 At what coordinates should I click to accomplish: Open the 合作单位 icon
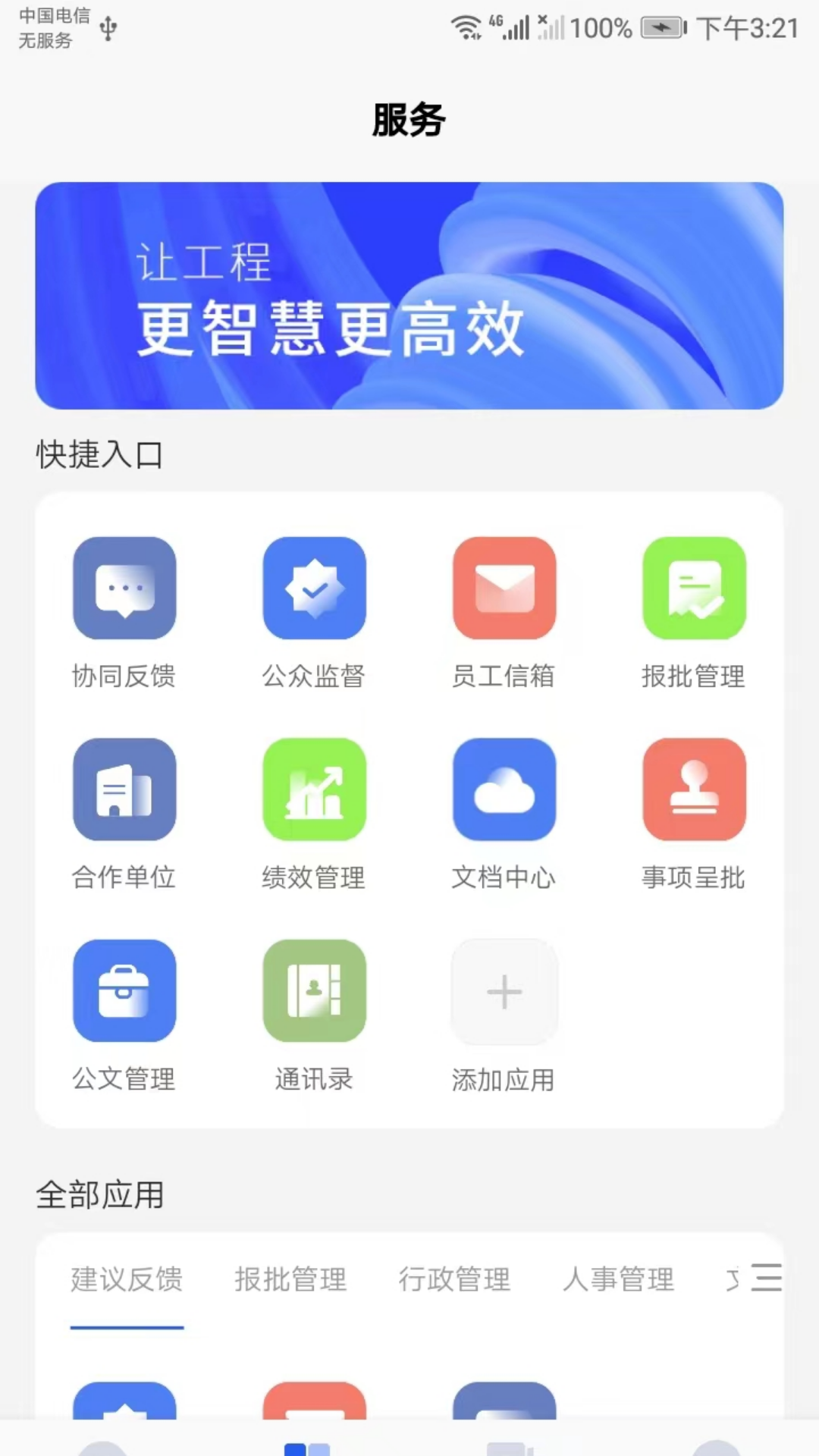124,789
